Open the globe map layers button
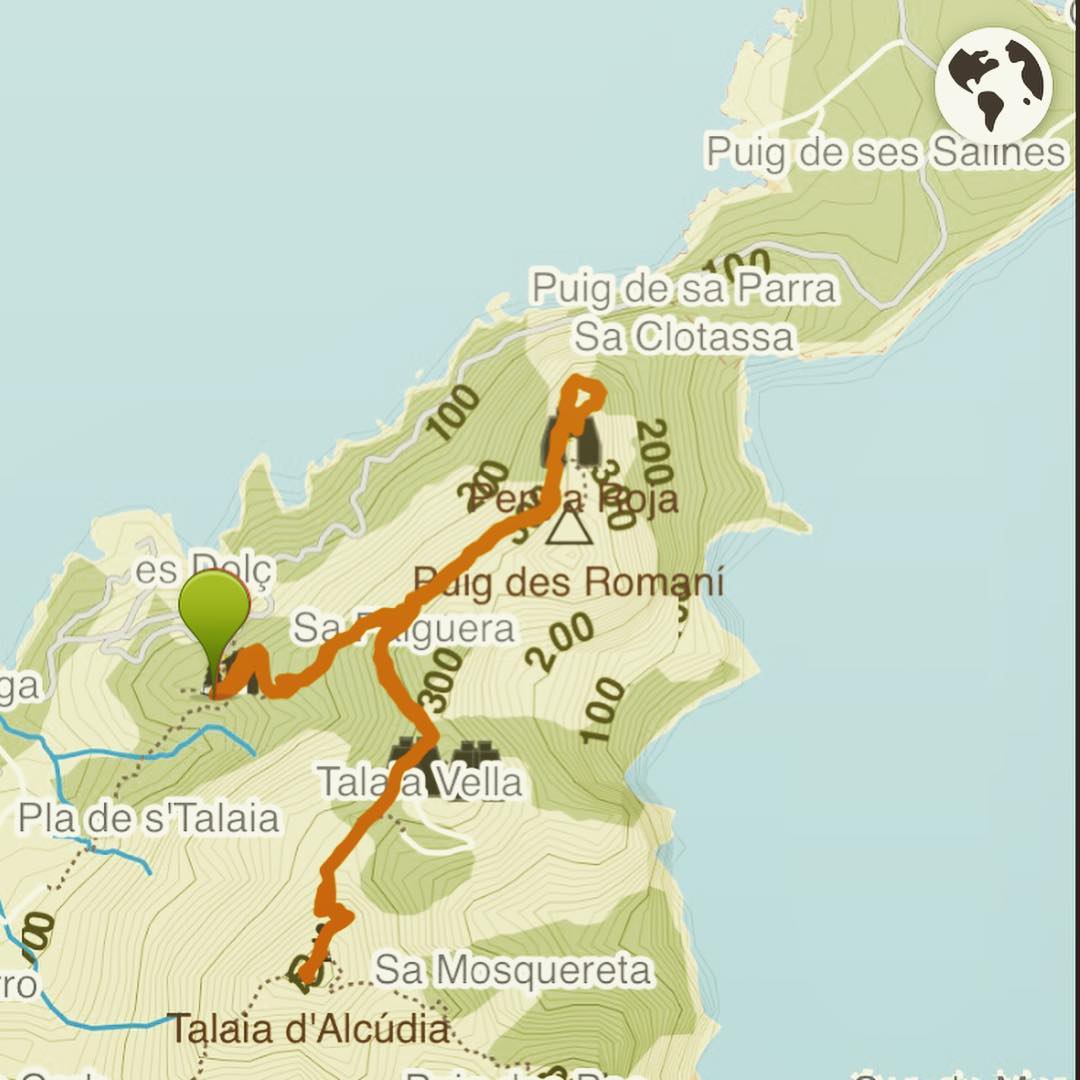 [x=993, y=86]
